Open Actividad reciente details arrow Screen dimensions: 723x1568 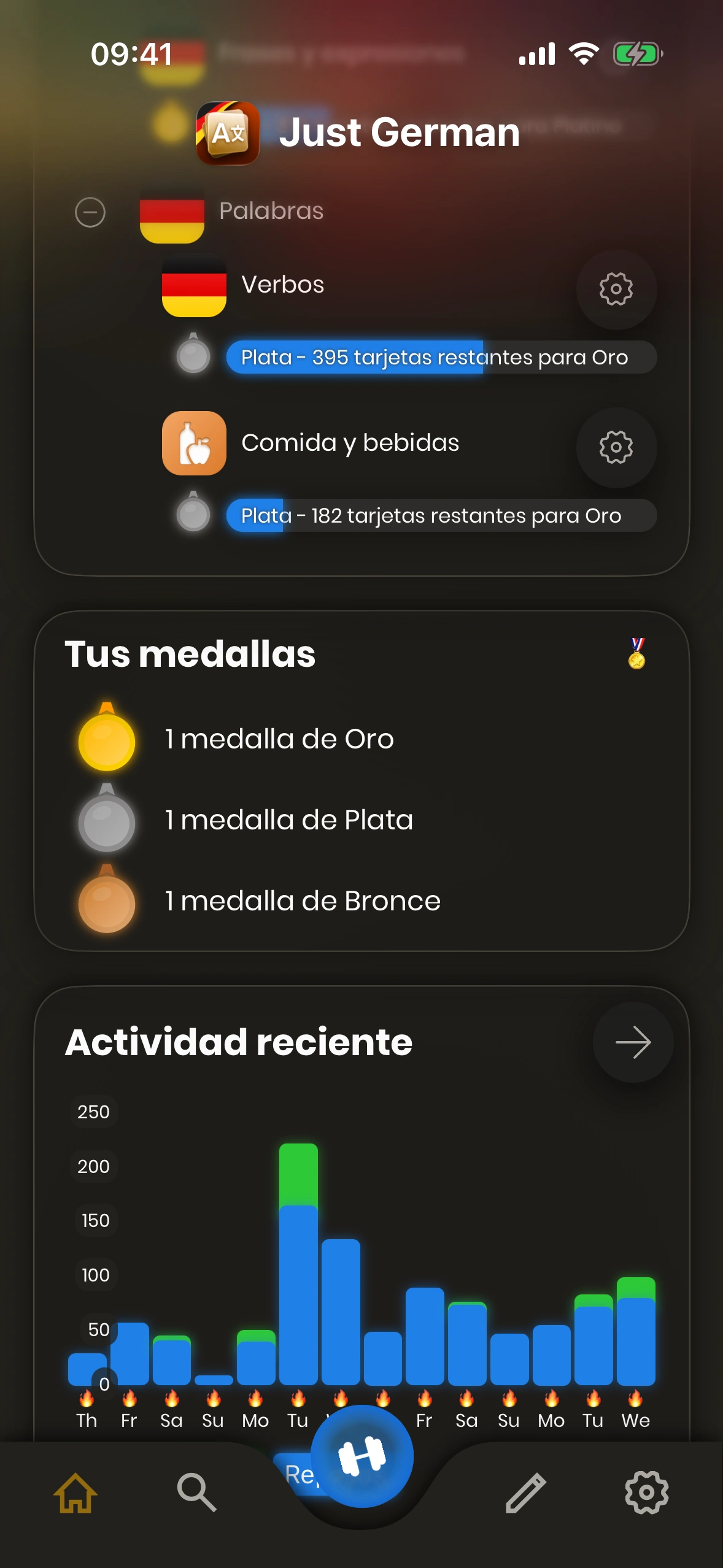tap(633, 1042)
